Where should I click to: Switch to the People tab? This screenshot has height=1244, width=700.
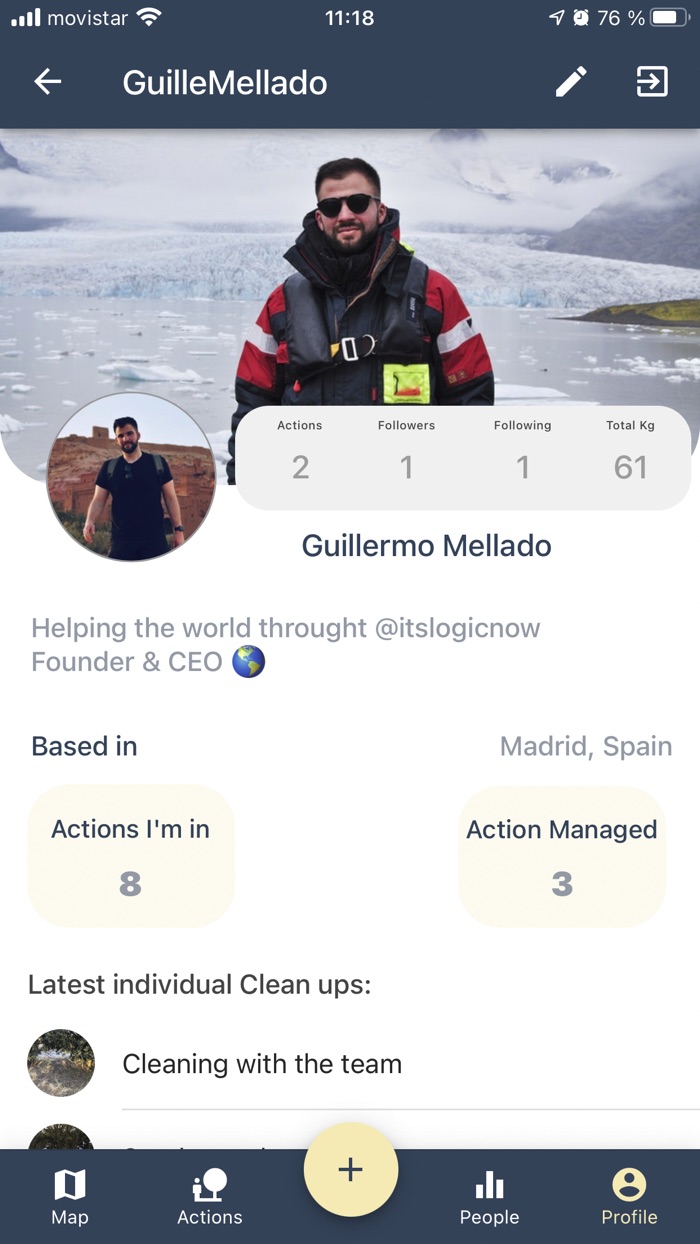tap(489, 1198)
